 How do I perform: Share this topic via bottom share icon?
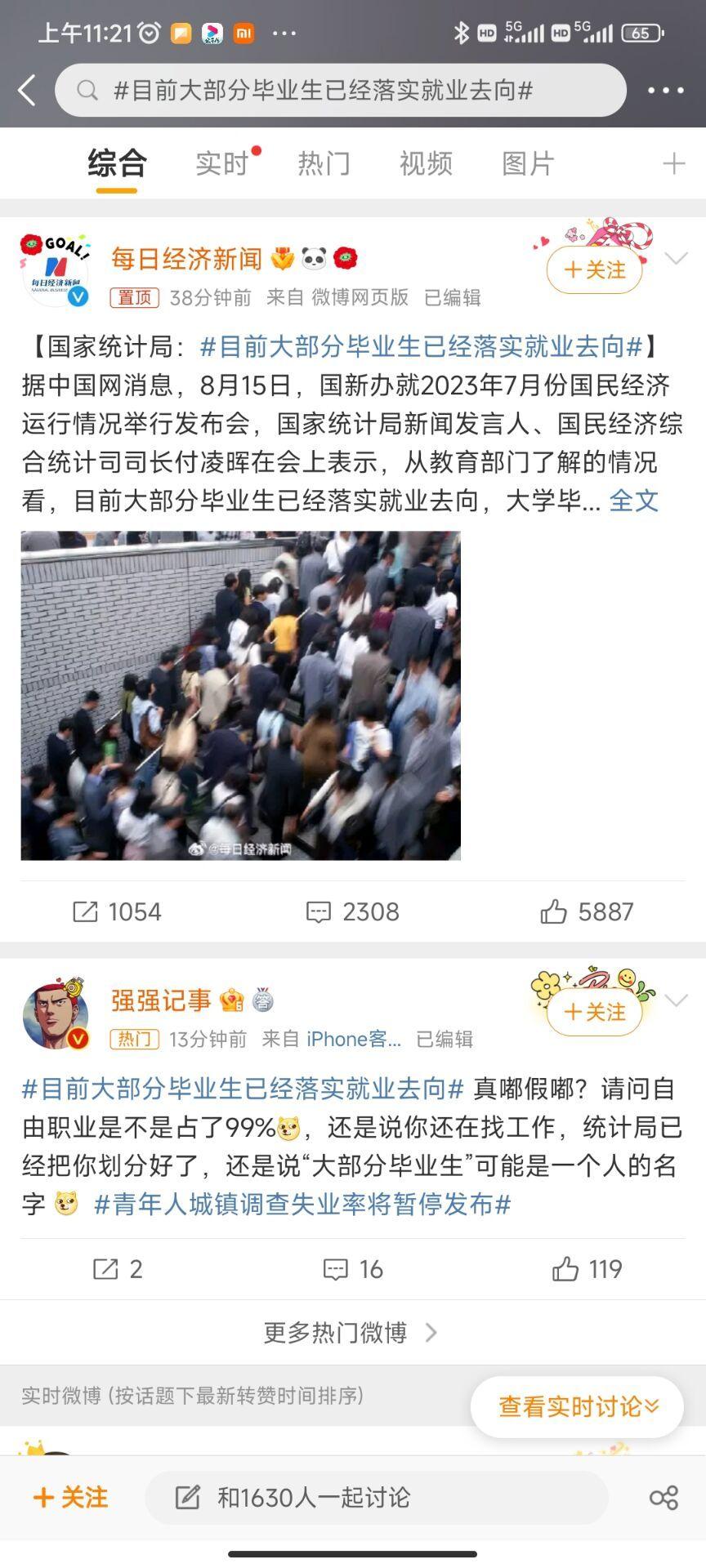tap(664, 1497)
